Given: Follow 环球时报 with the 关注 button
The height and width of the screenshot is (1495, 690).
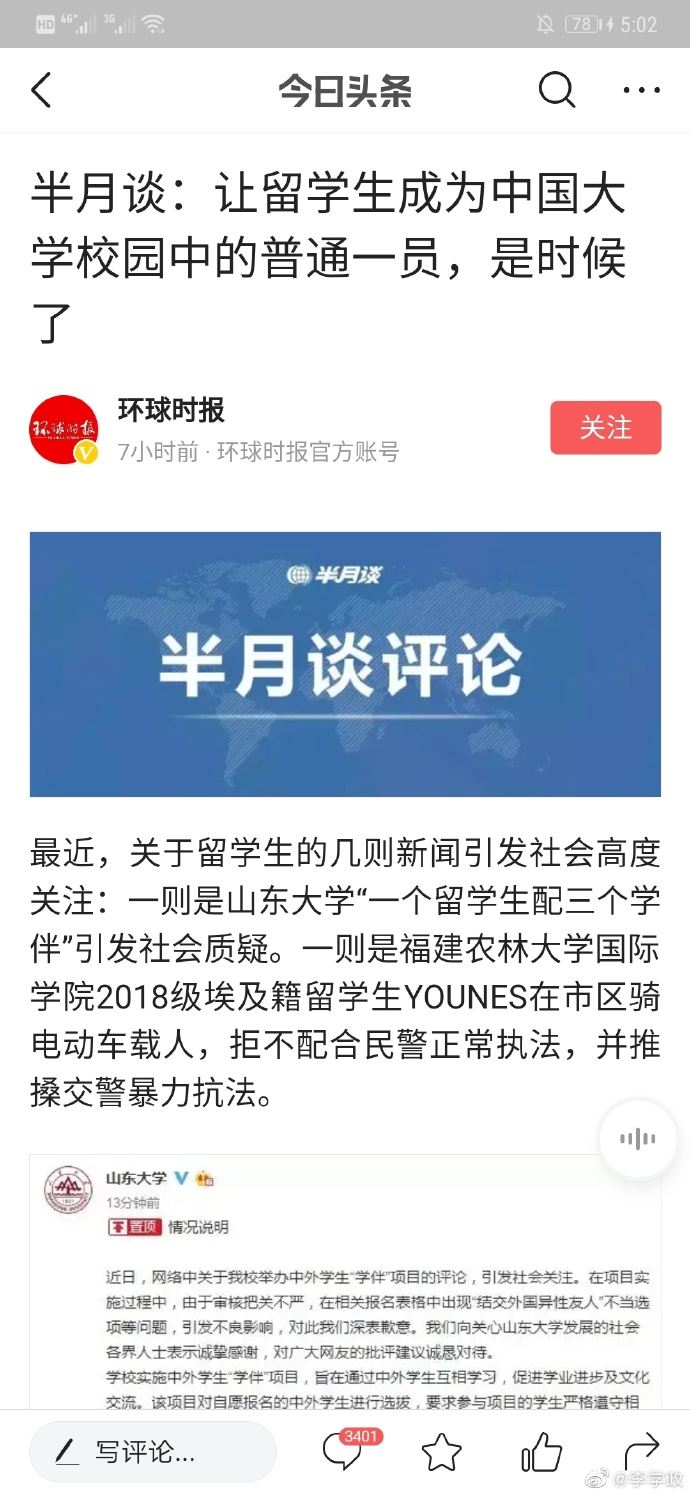Looking at the screenshot, I should [605, 428].
